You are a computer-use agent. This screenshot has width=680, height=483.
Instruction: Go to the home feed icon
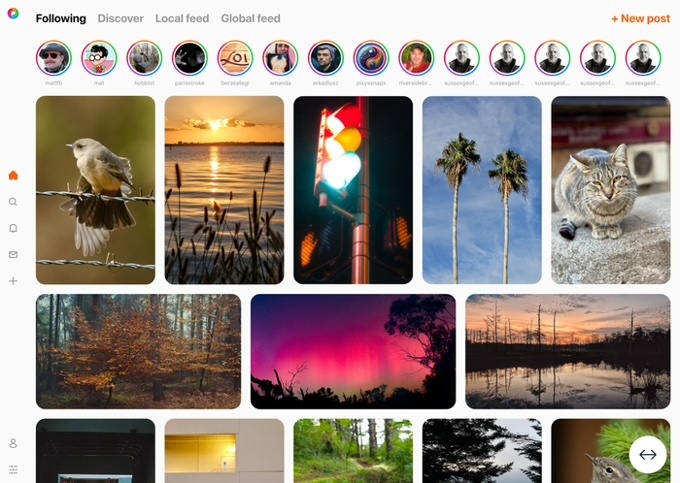pyautogui.click(x=13, y=175)
